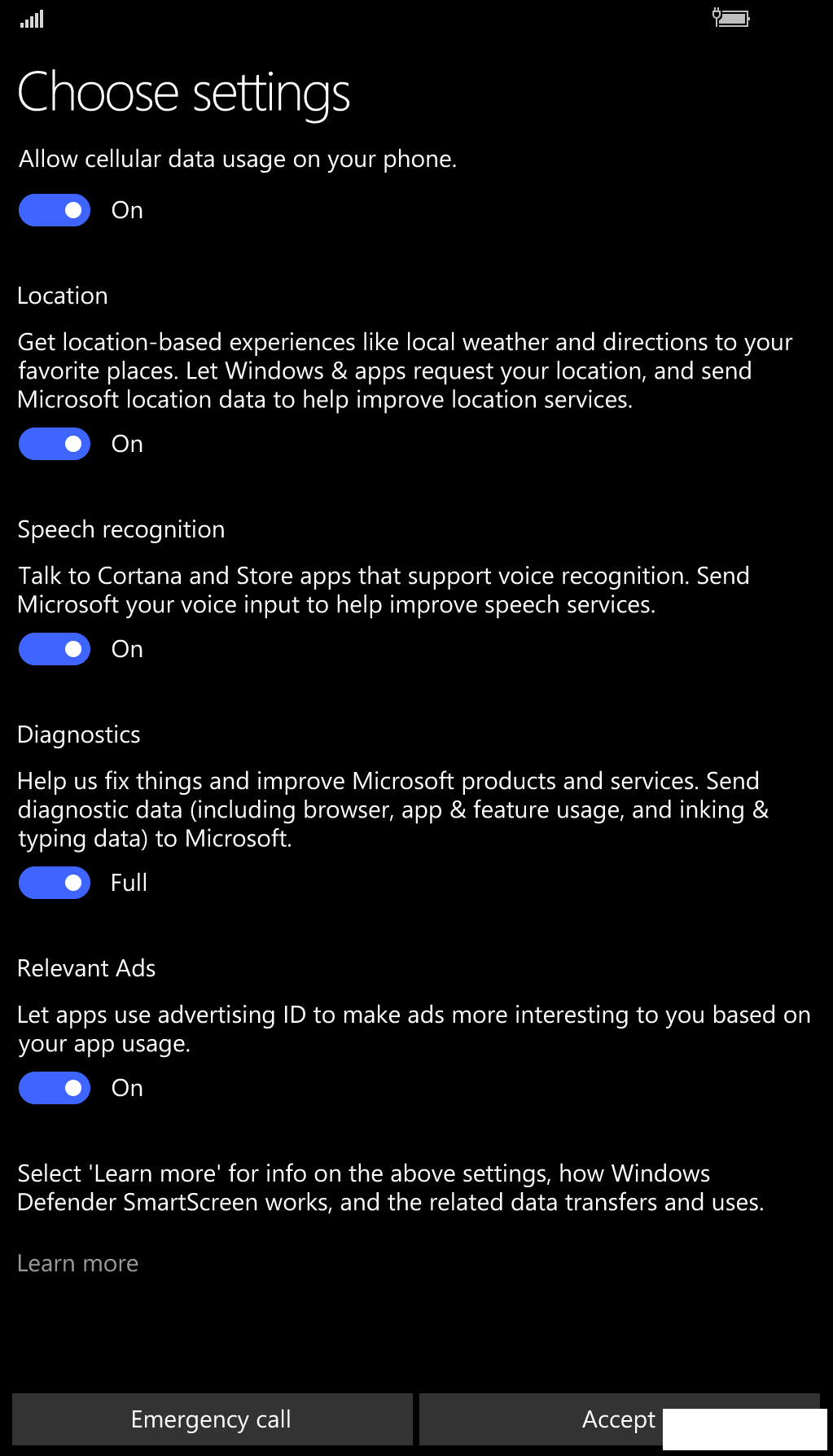Open the Learn more link

[x=78, y=1263]
